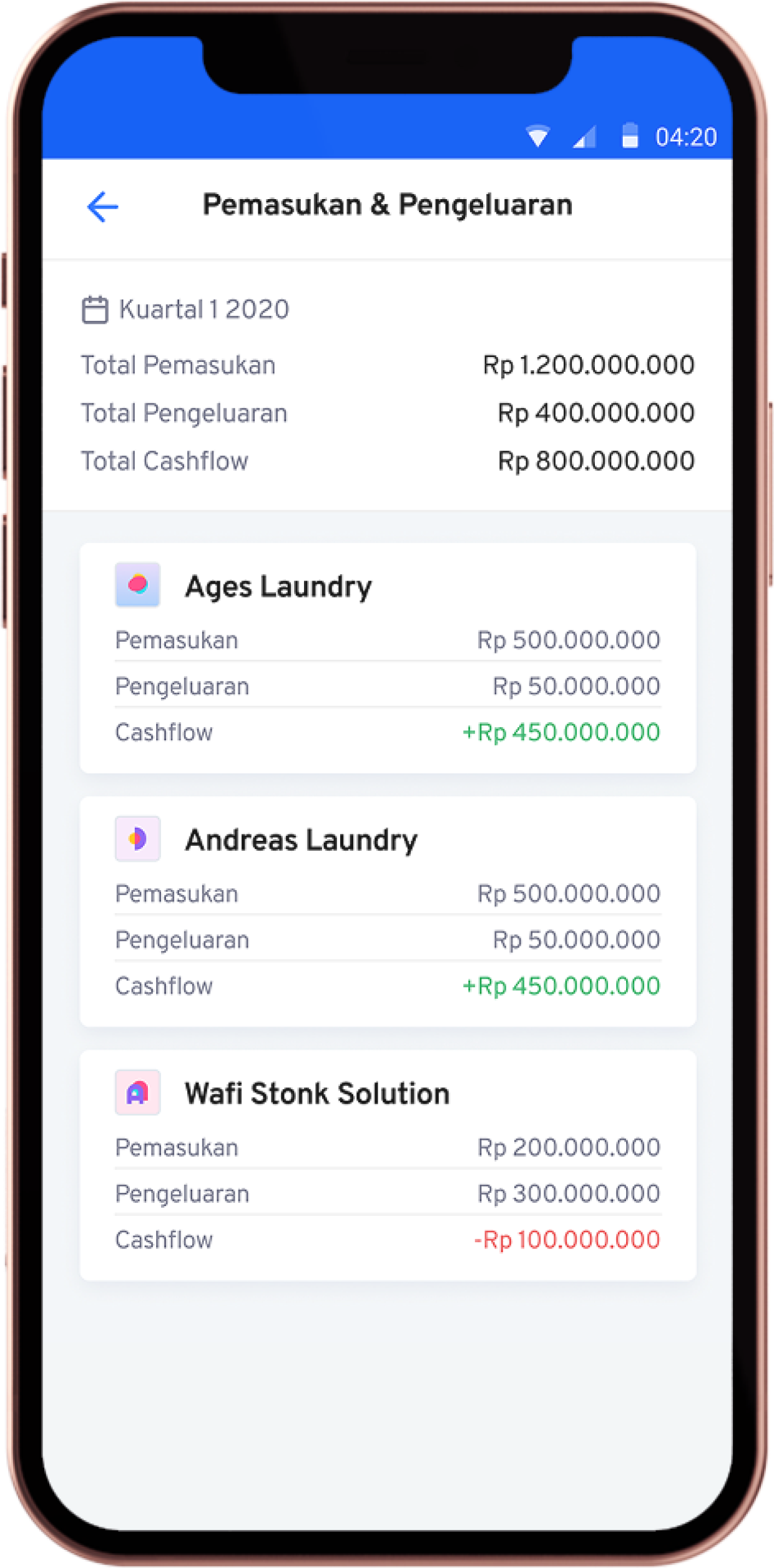Change the Kuartal 1 2020 period
This screenshot has height=1568, width=774.
point(185,310)
